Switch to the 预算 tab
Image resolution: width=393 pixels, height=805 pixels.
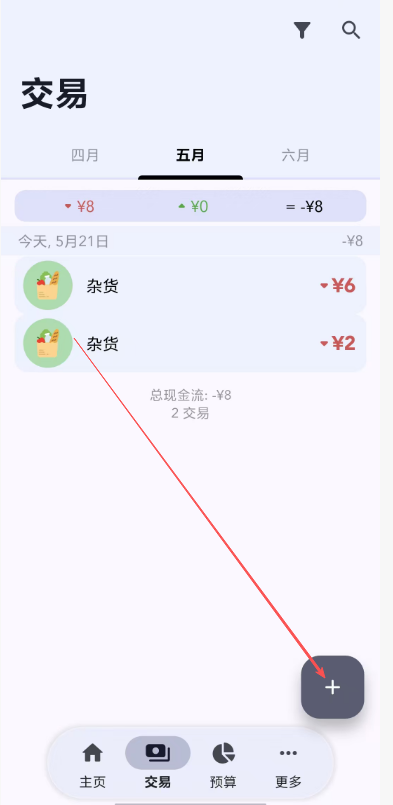pos(223,767)
